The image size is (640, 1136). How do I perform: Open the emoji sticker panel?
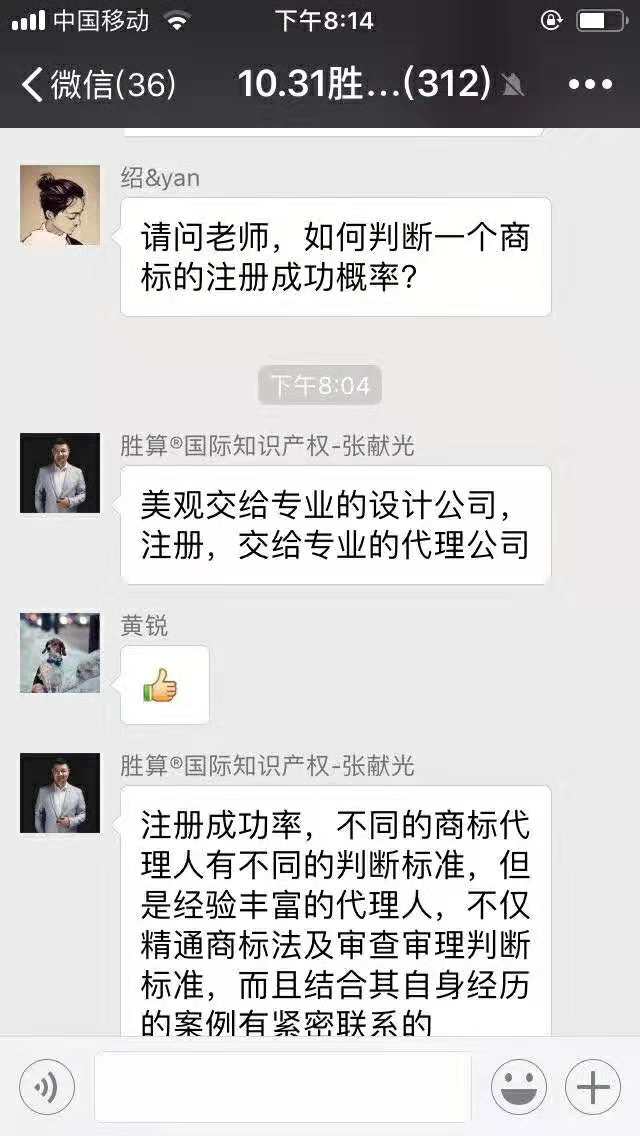click(x=518, y=1087)
